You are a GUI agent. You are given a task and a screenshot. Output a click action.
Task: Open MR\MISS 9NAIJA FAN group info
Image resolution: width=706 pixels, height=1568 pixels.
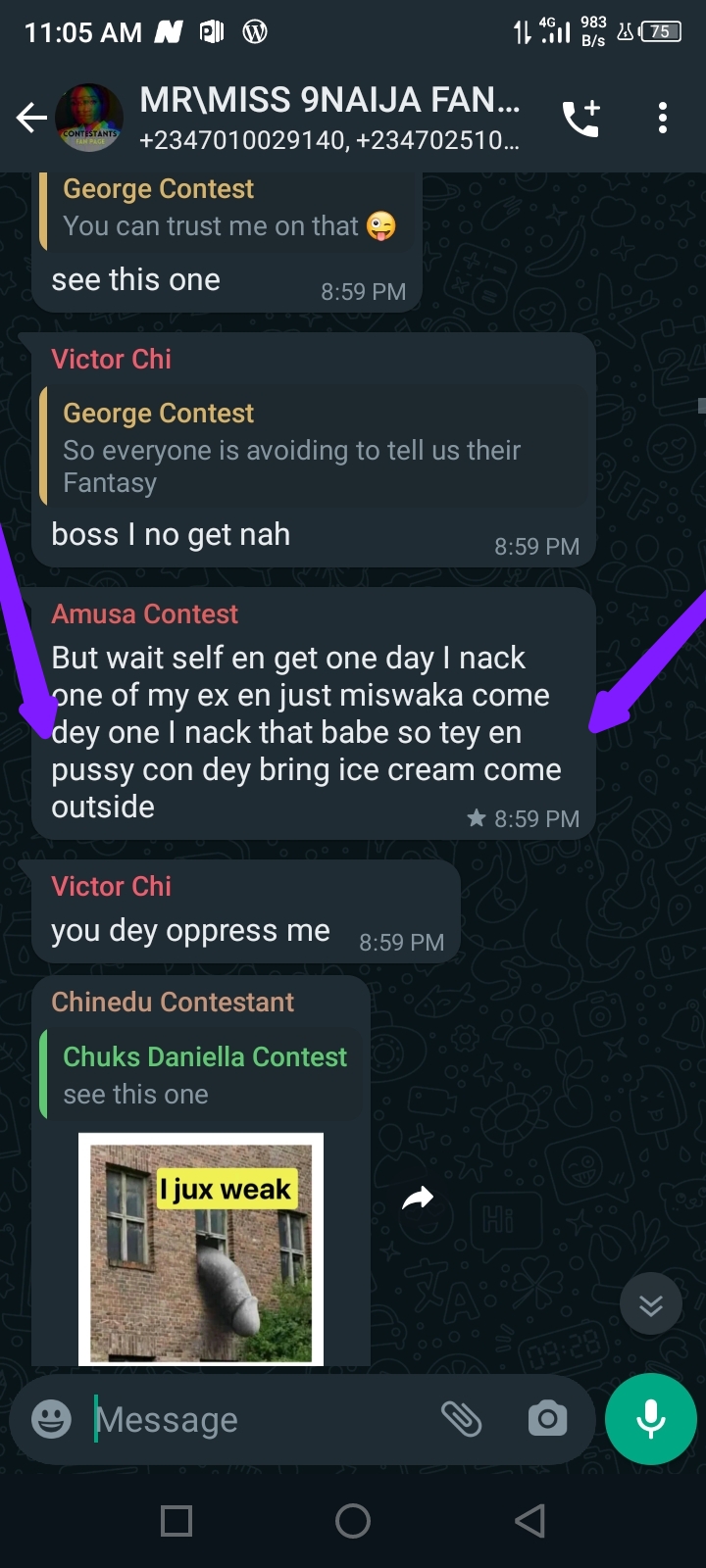pos(328,118)
